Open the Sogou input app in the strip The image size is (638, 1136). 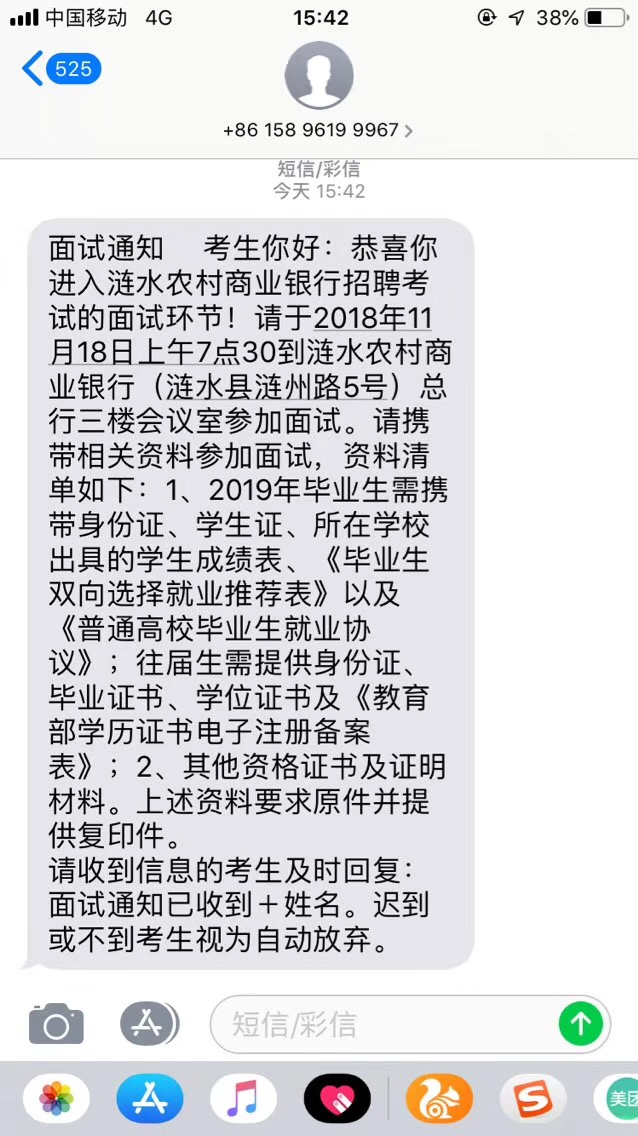point(533,1099)
